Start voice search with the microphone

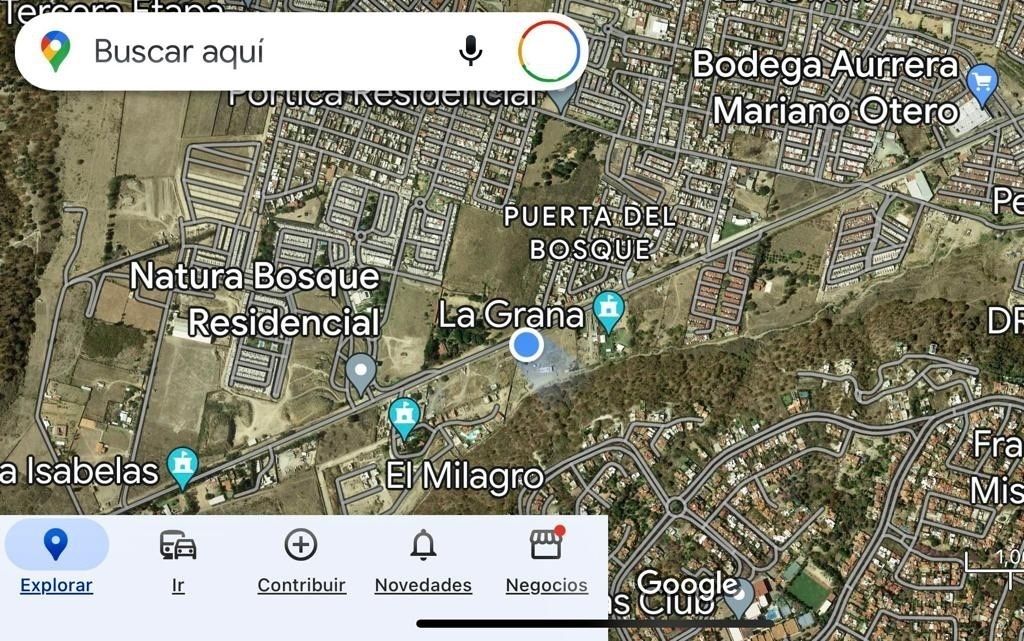[470, 51]
